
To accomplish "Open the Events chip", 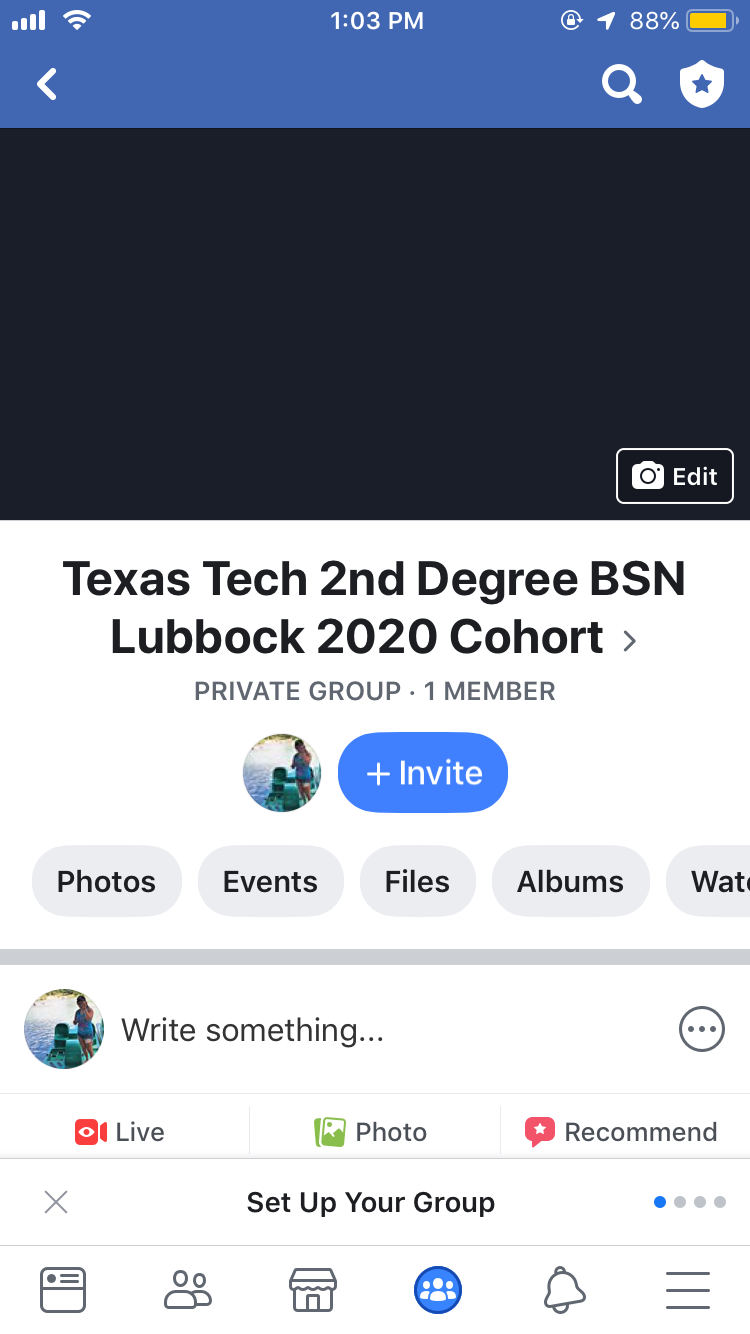I will point(270,881).
